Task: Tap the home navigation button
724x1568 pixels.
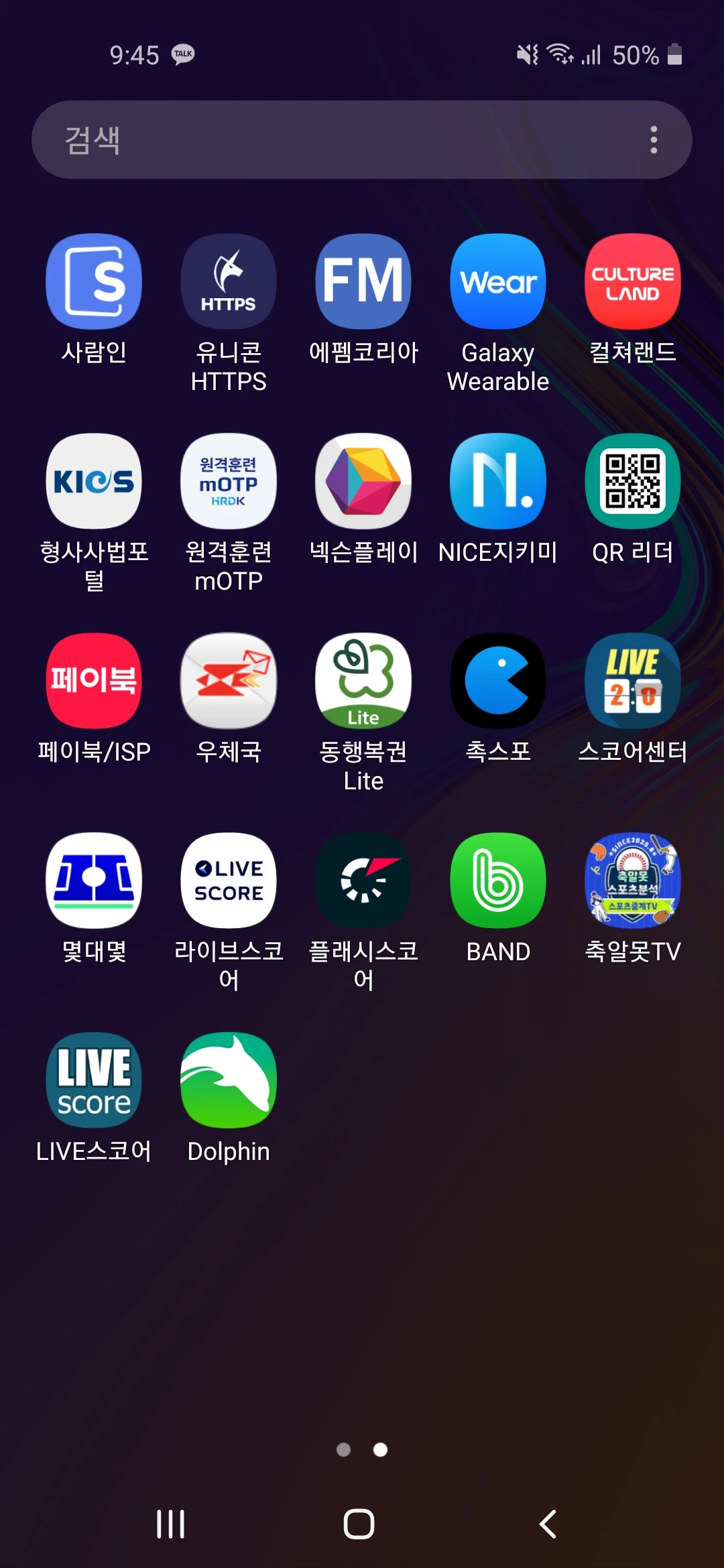Action: pos(359,1524)
